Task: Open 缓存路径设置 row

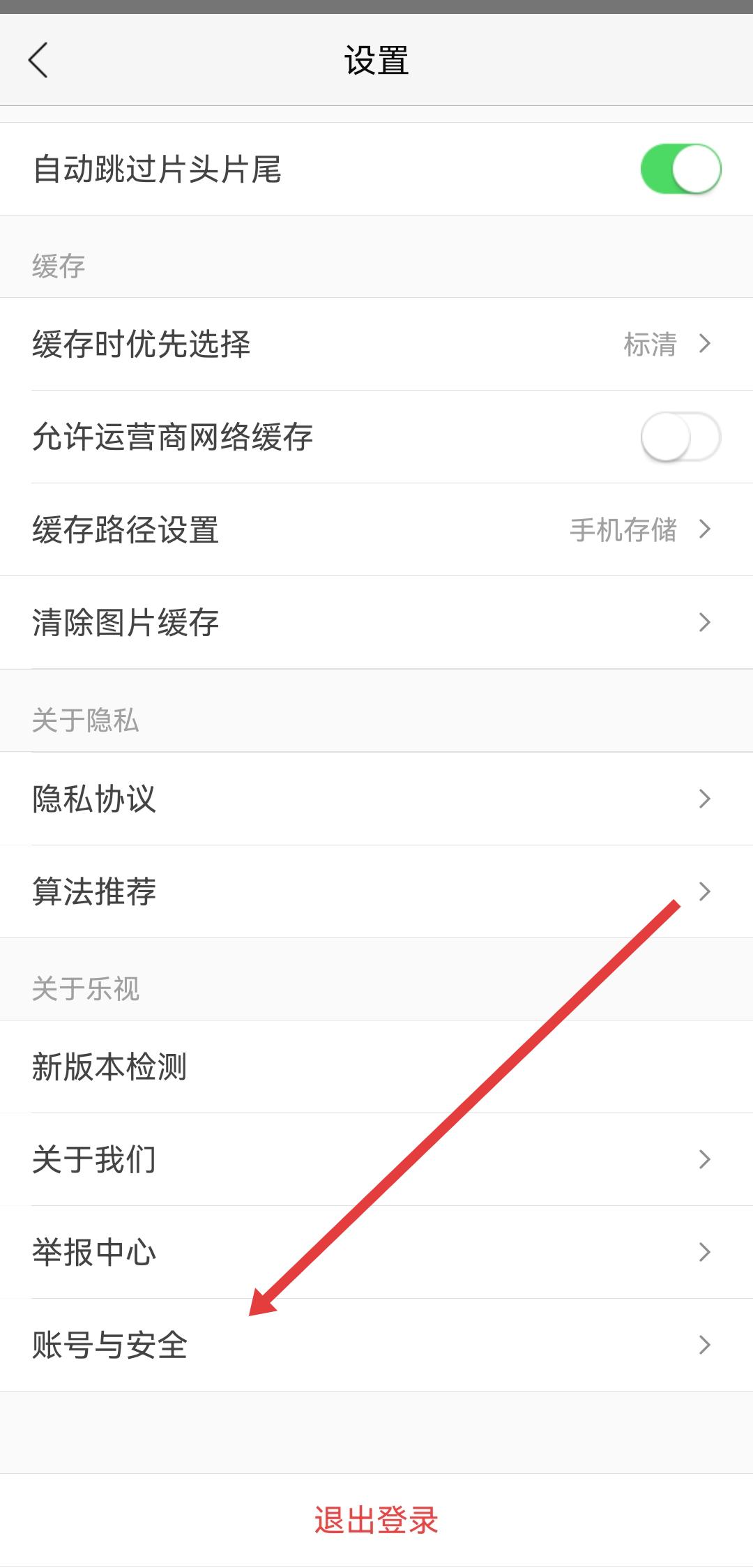Action: (376, 529)
